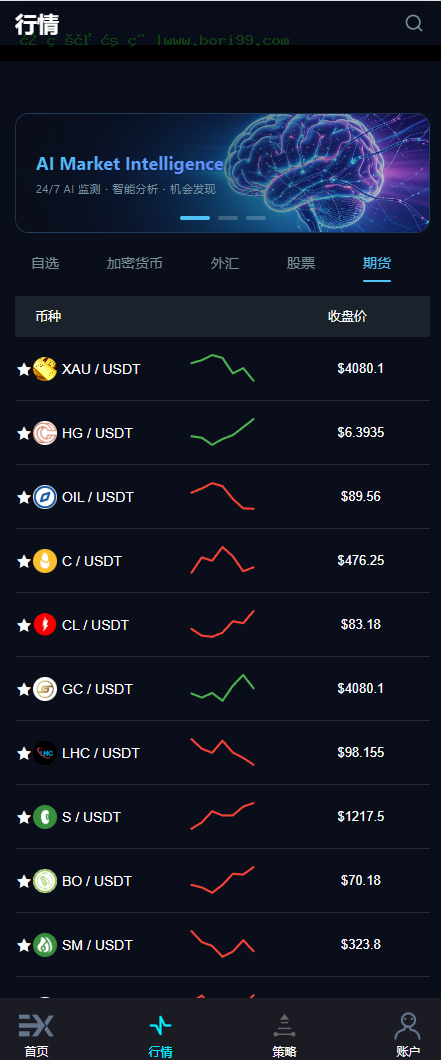This screenshot has height=1060, width=441.
Task: Switch to the 加密货币 tab
Action: coord(135,263)
